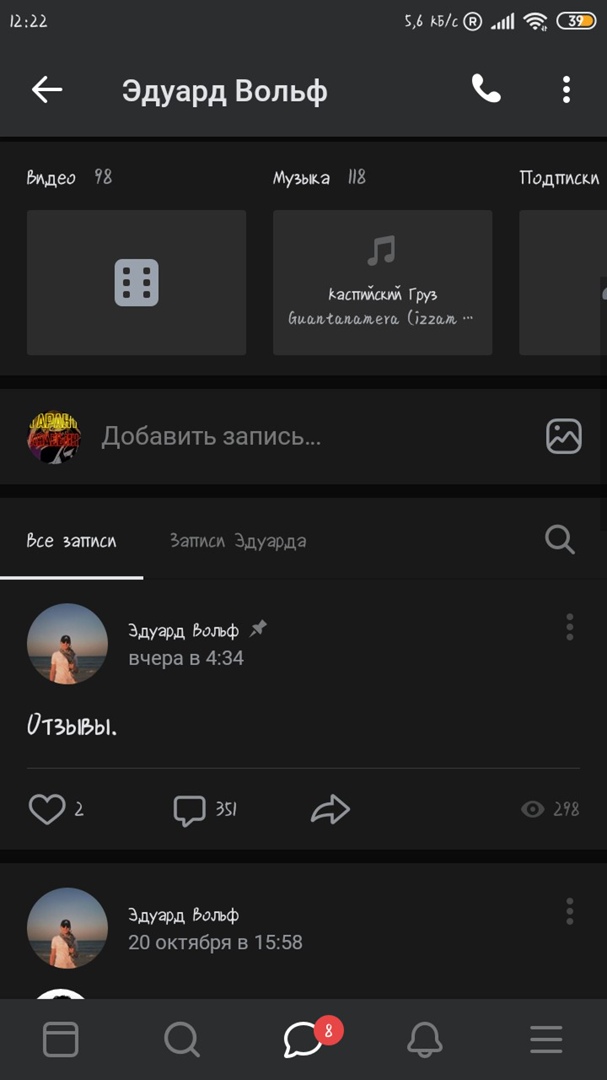Share the Отзывы post
This screenshot has width=607, height=1080.
coord(330,809)
